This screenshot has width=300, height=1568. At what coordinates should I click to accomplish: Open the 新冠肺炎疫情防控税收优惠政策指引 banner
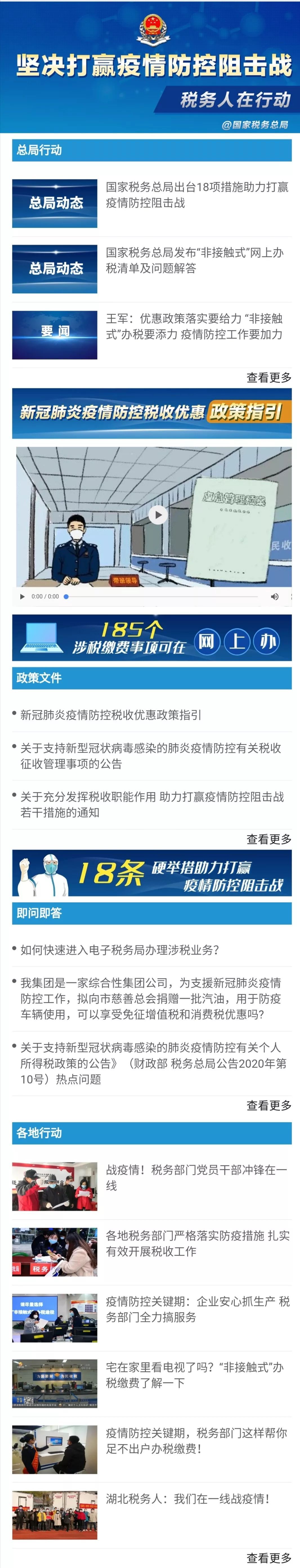(152, 413)
